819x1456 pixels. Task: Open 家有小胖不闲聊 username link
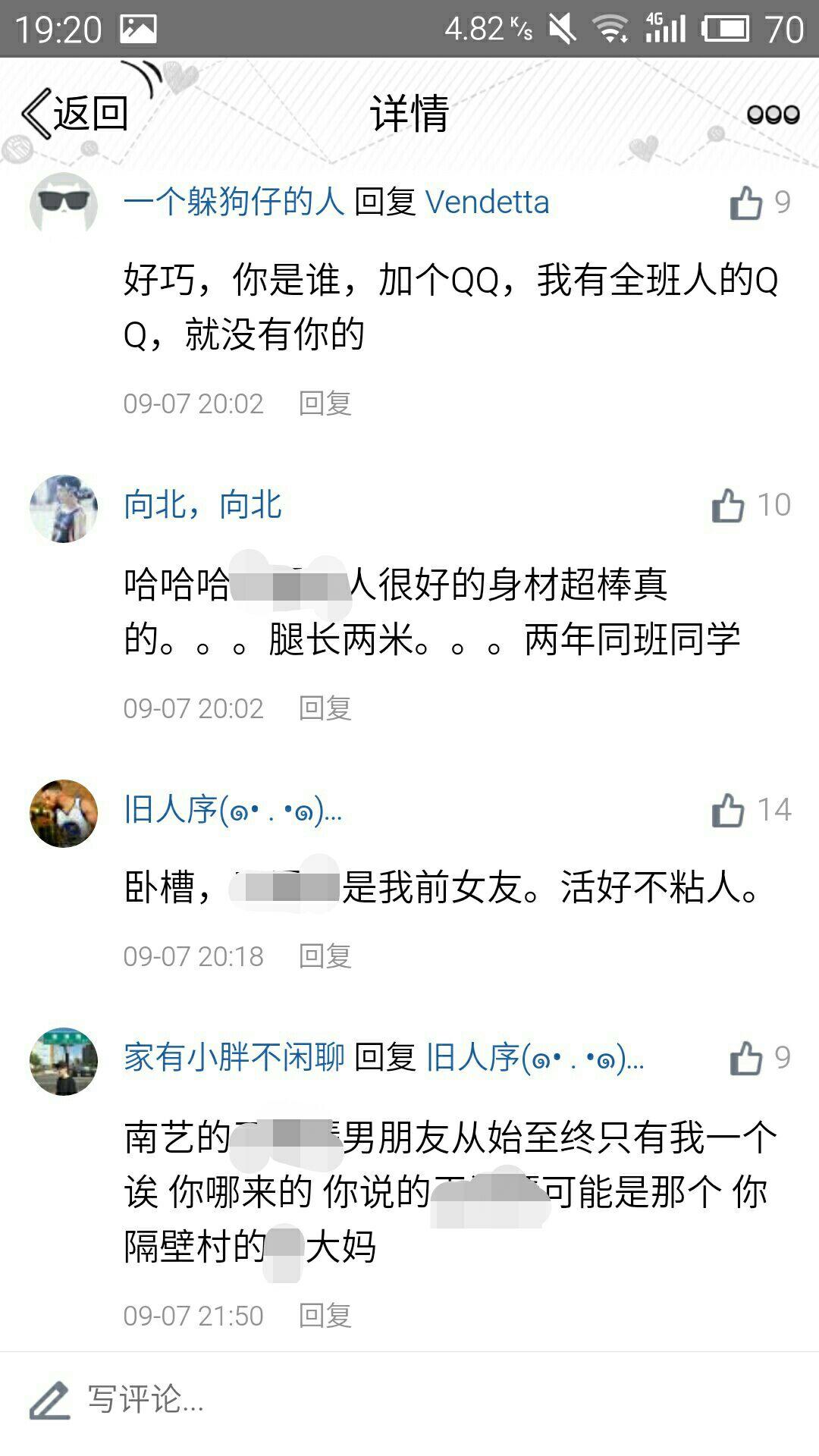(234, 1057)
